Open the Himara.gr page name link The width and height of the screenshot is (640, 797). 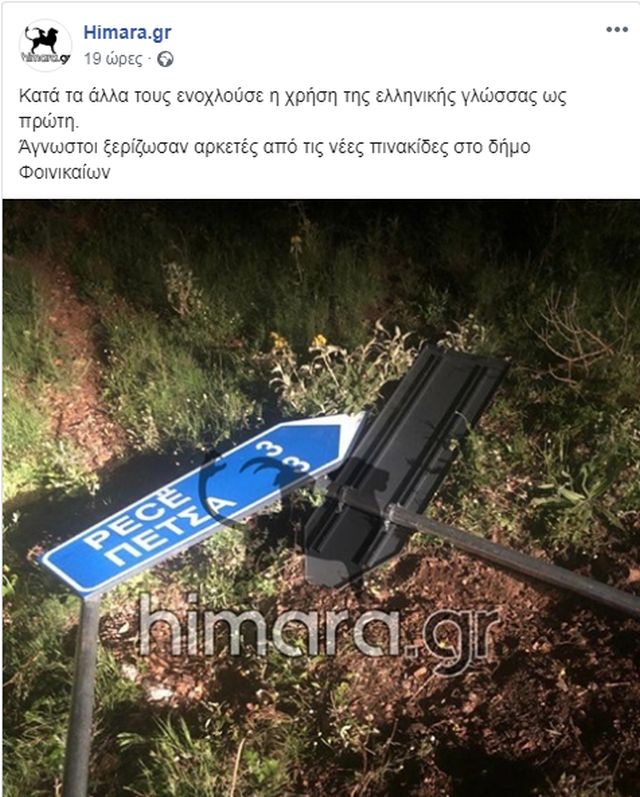tap(127, 33)
